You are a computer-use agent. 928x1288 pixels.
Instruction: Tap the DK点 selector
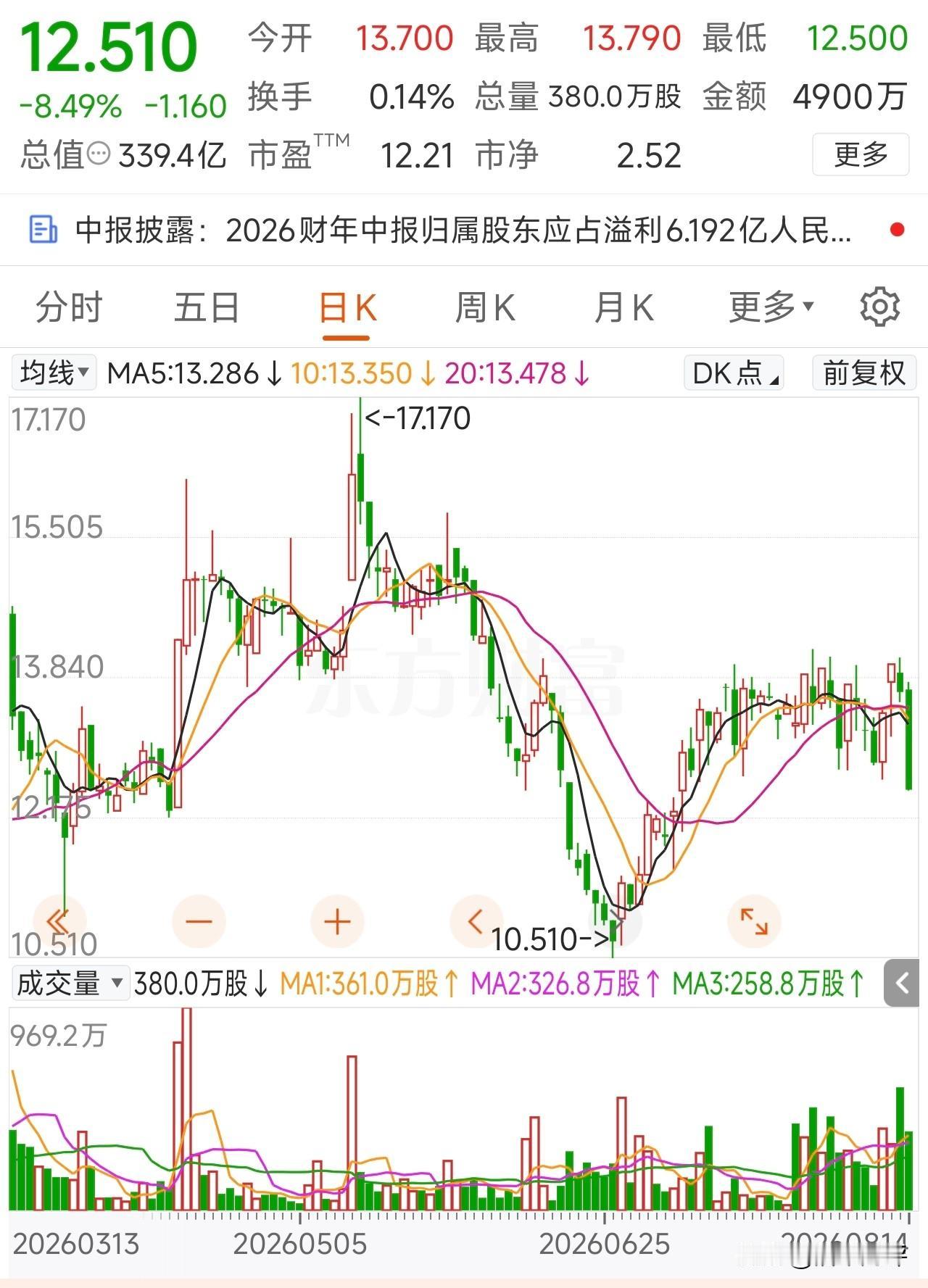coord(734,373)
